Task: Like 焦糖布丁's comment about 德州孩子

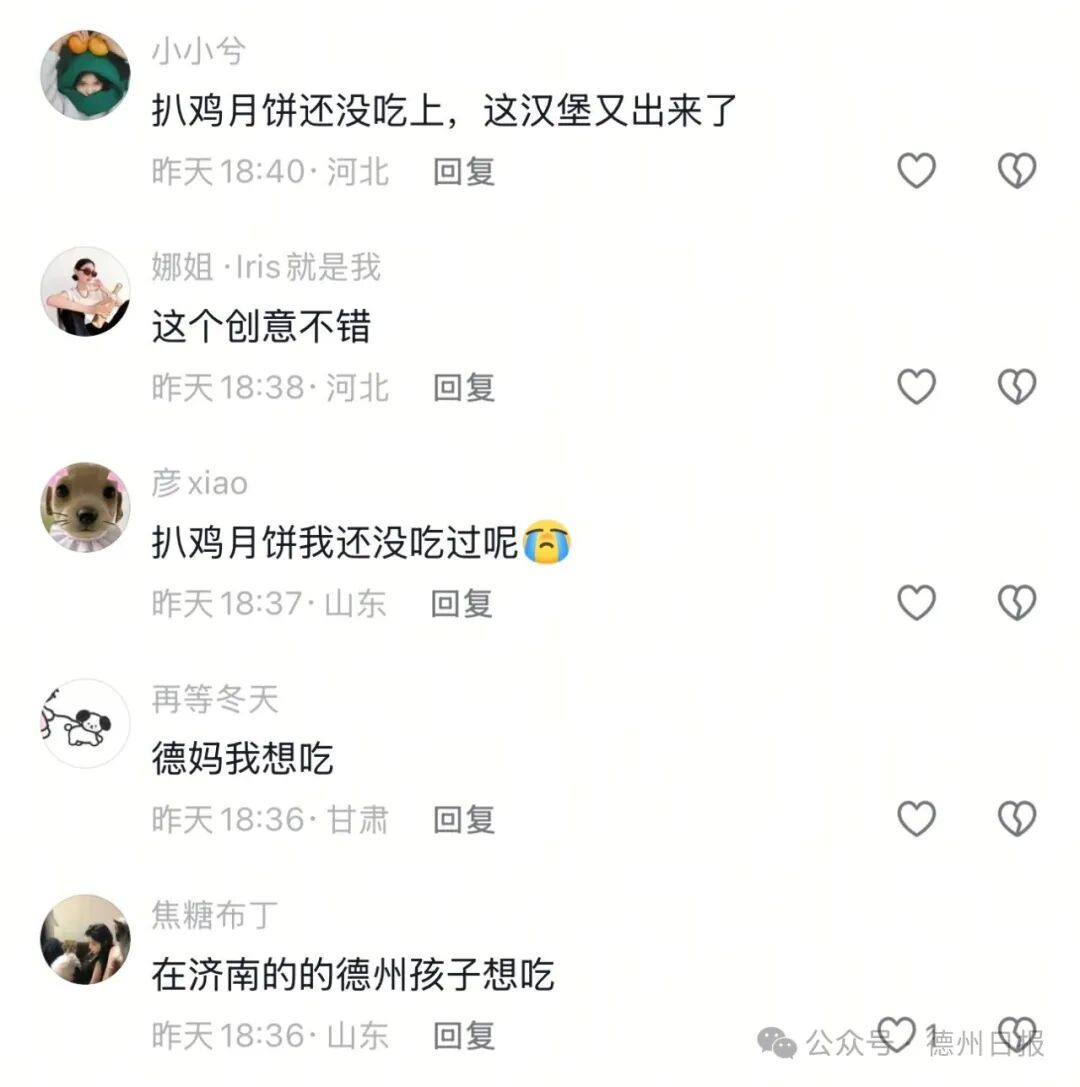Action: click(898, 1033)
